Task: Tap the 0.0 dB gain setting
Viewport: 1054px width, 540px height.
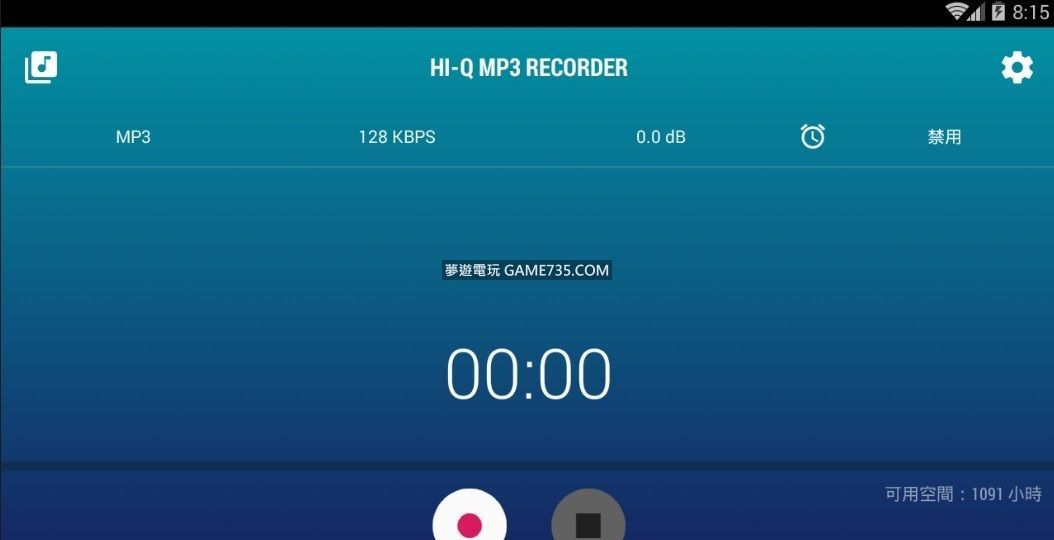Action: [661, 137]
